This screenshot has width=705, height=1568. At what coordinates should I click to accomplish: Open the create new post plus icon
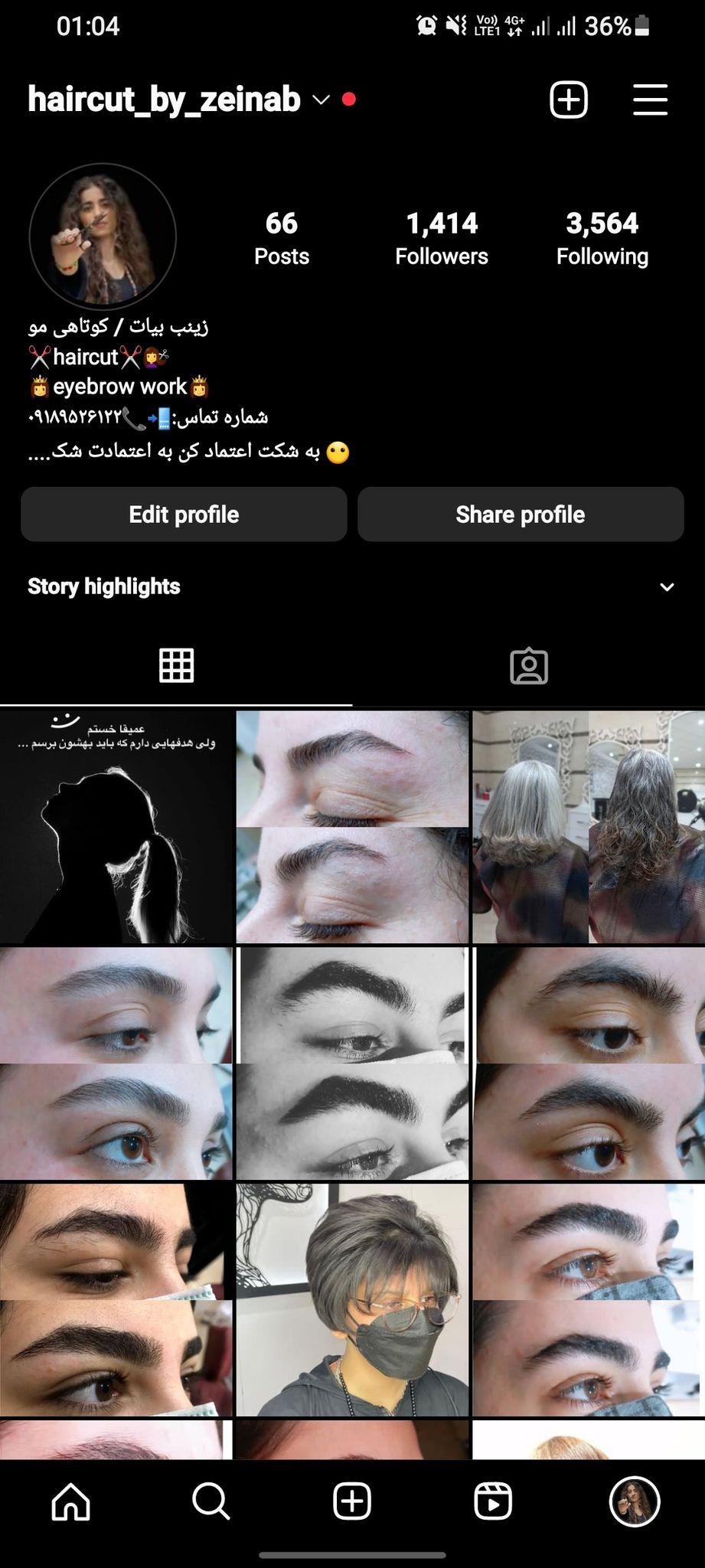pyautogui.click(x=569, y=100)
